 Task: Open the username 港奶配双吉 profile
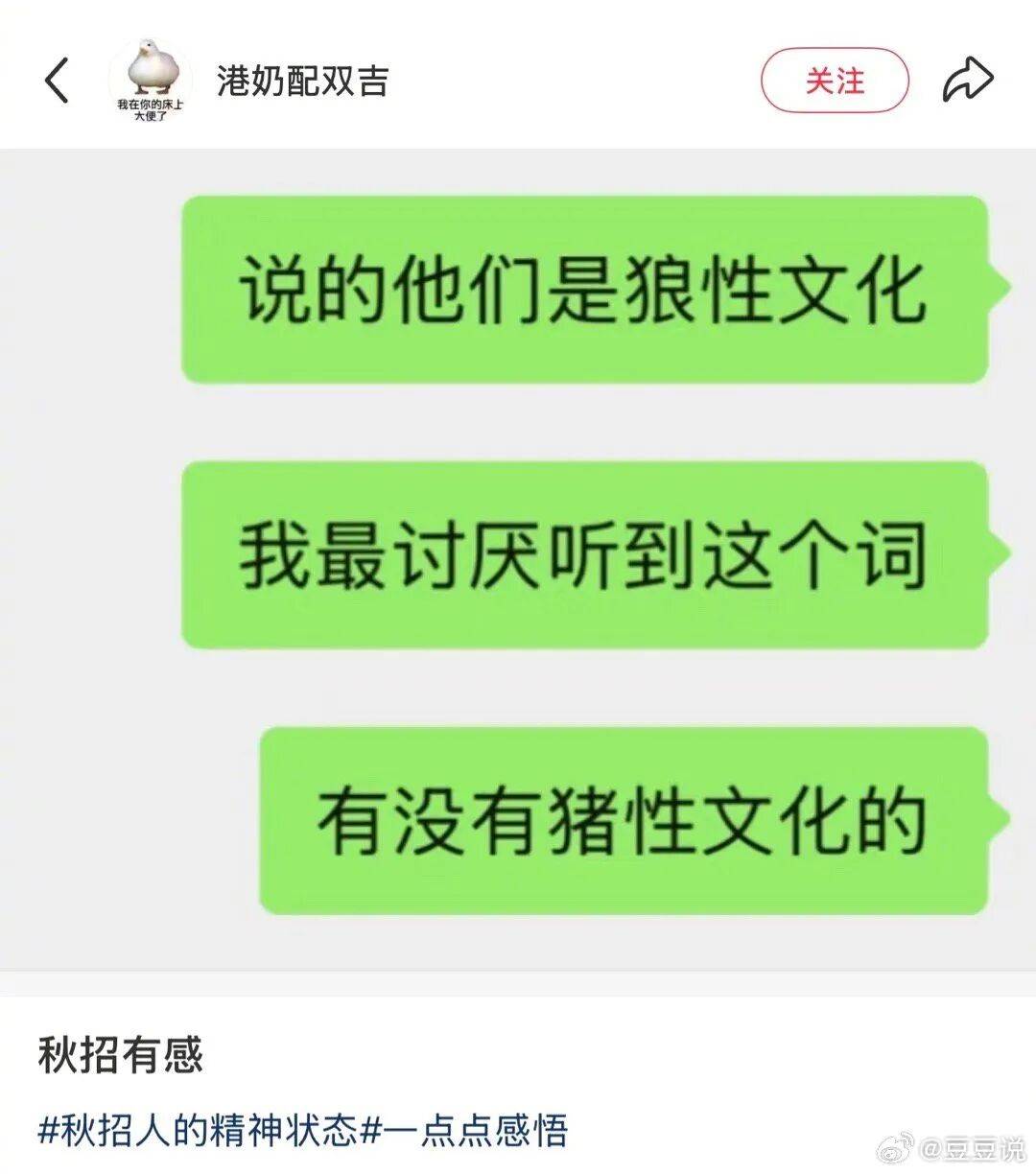pyautogui.click(x=303, y=81)
